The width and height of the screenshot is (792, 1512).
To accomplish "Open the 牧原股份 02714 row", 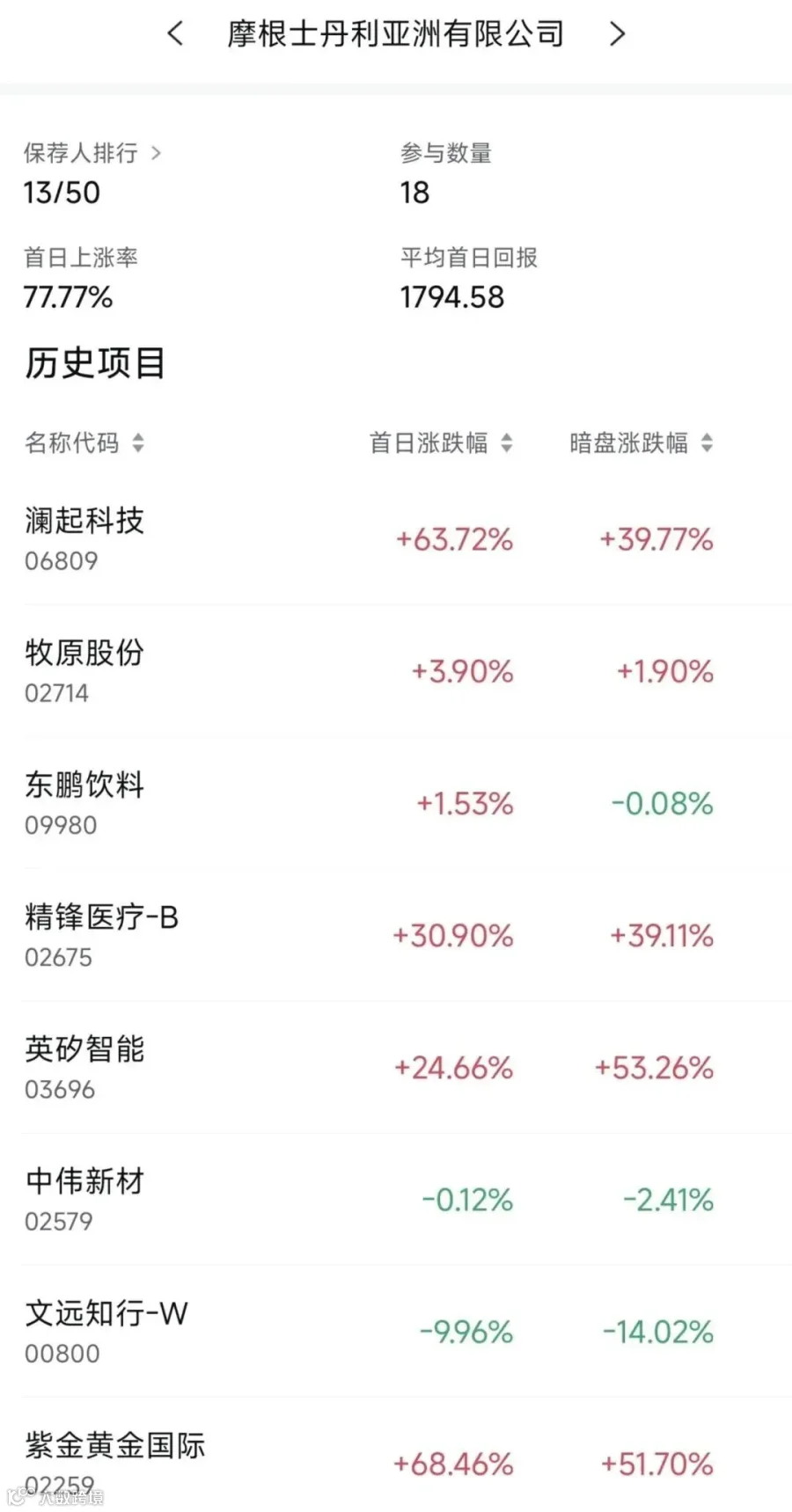I will (396, 671).
